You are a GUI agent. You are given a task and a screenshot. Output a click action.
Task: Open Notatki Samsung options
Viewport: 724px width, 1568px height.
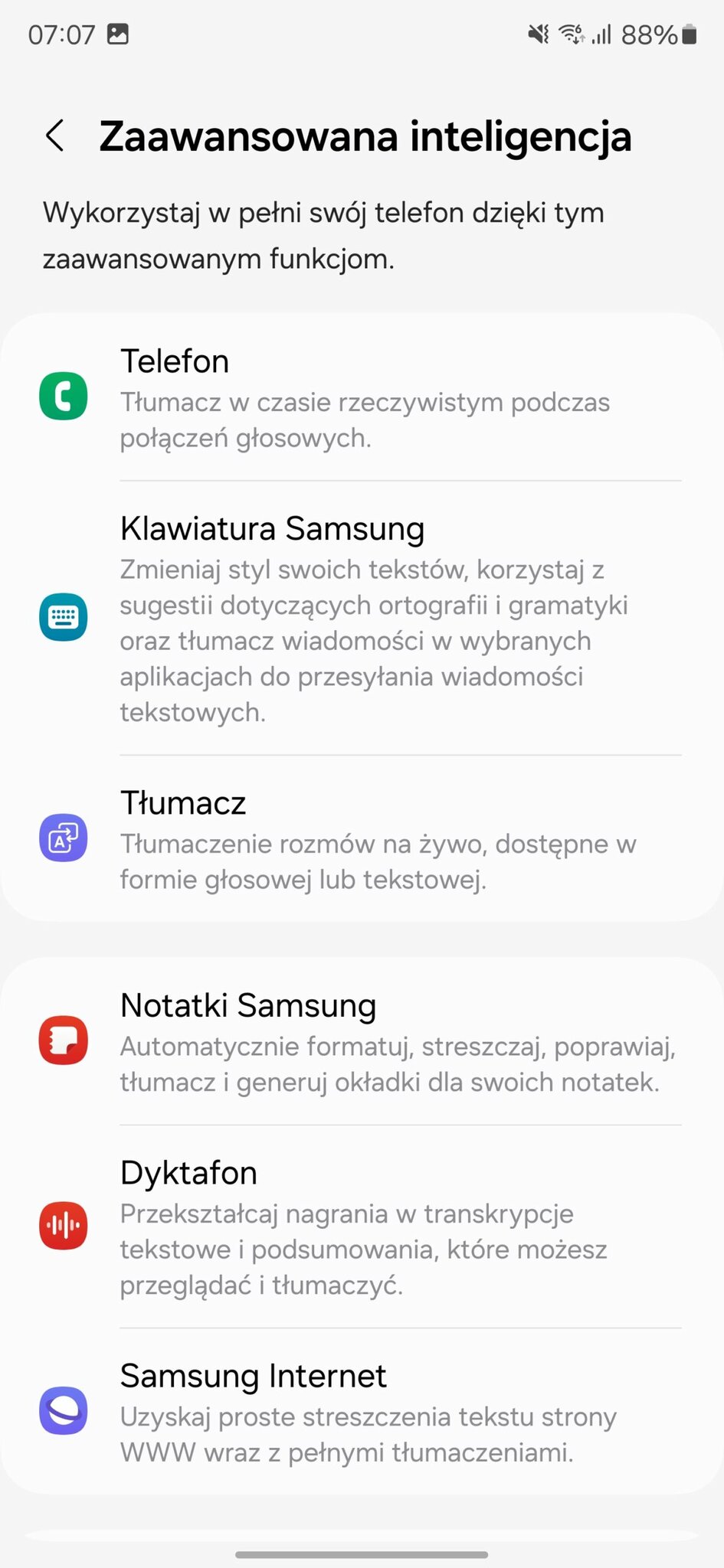pos(362,1041)
